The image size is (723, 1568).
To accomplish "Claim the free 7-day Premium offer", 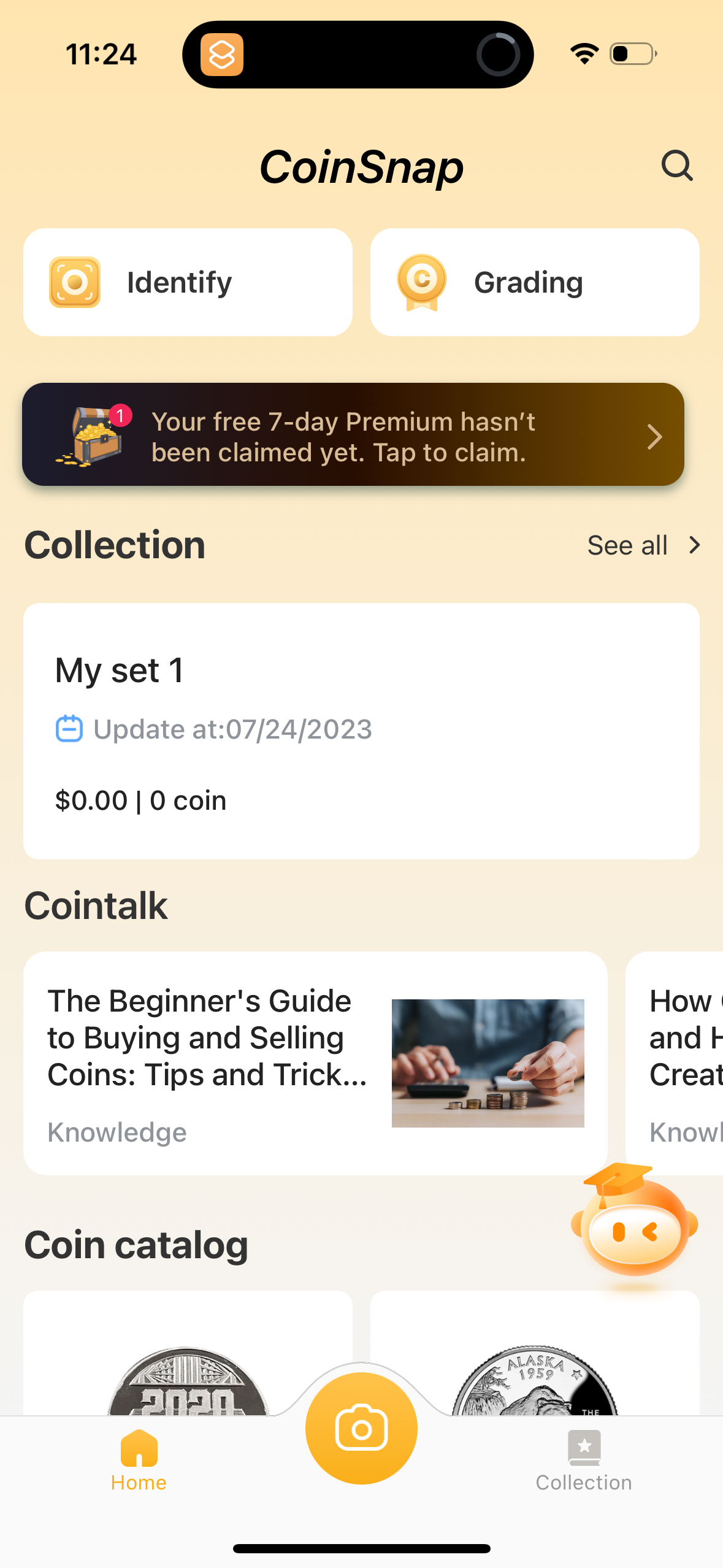I will coord(343,436).
